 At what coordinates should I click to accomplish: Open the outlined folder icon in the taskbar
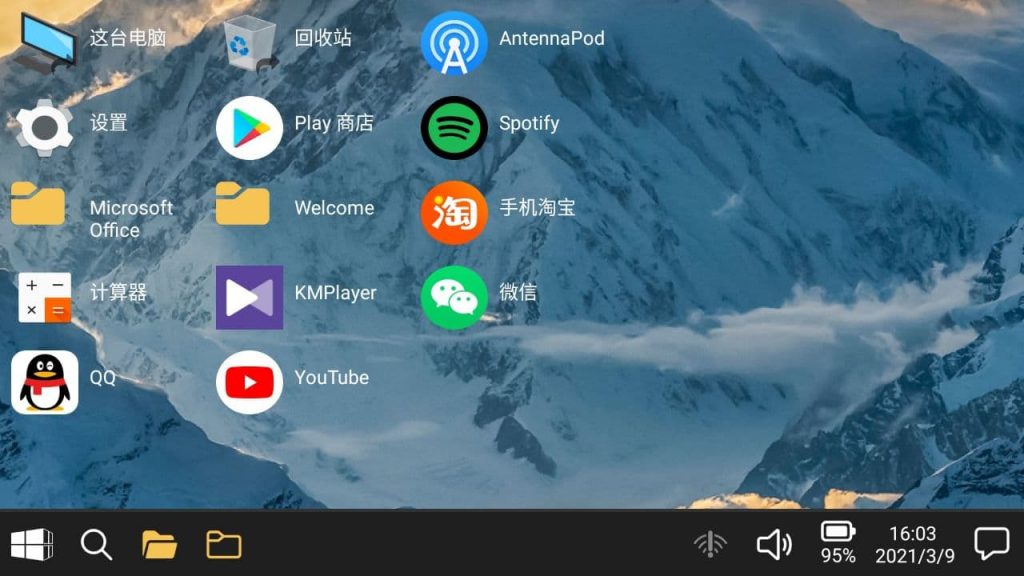click(x=224, y=545)
